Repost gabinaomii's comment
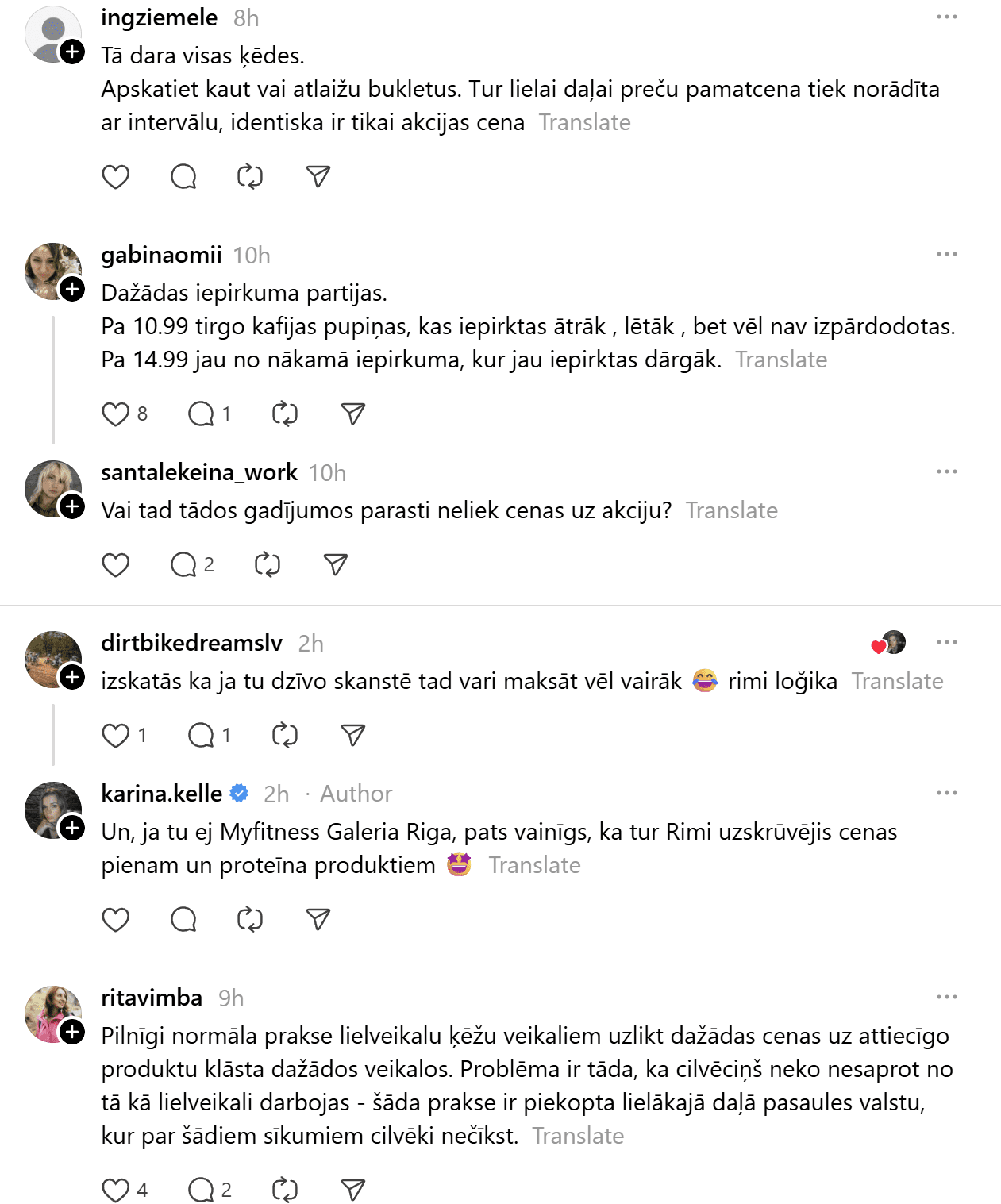1001x1204 pixels. coord(284,414)
